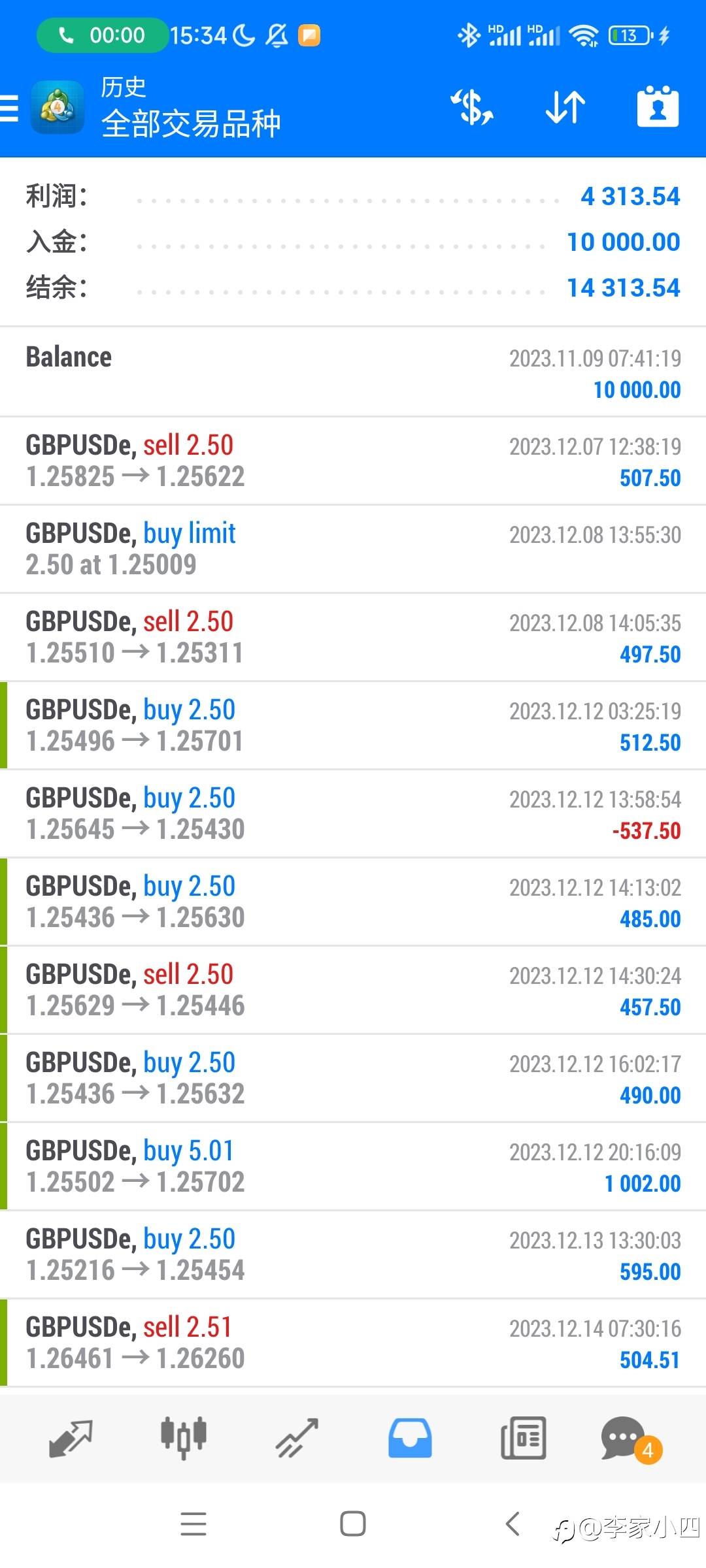Screen dimensions: 706x1568
Task: Select the history inbox tab
Action: click(x=410, y=1438)
